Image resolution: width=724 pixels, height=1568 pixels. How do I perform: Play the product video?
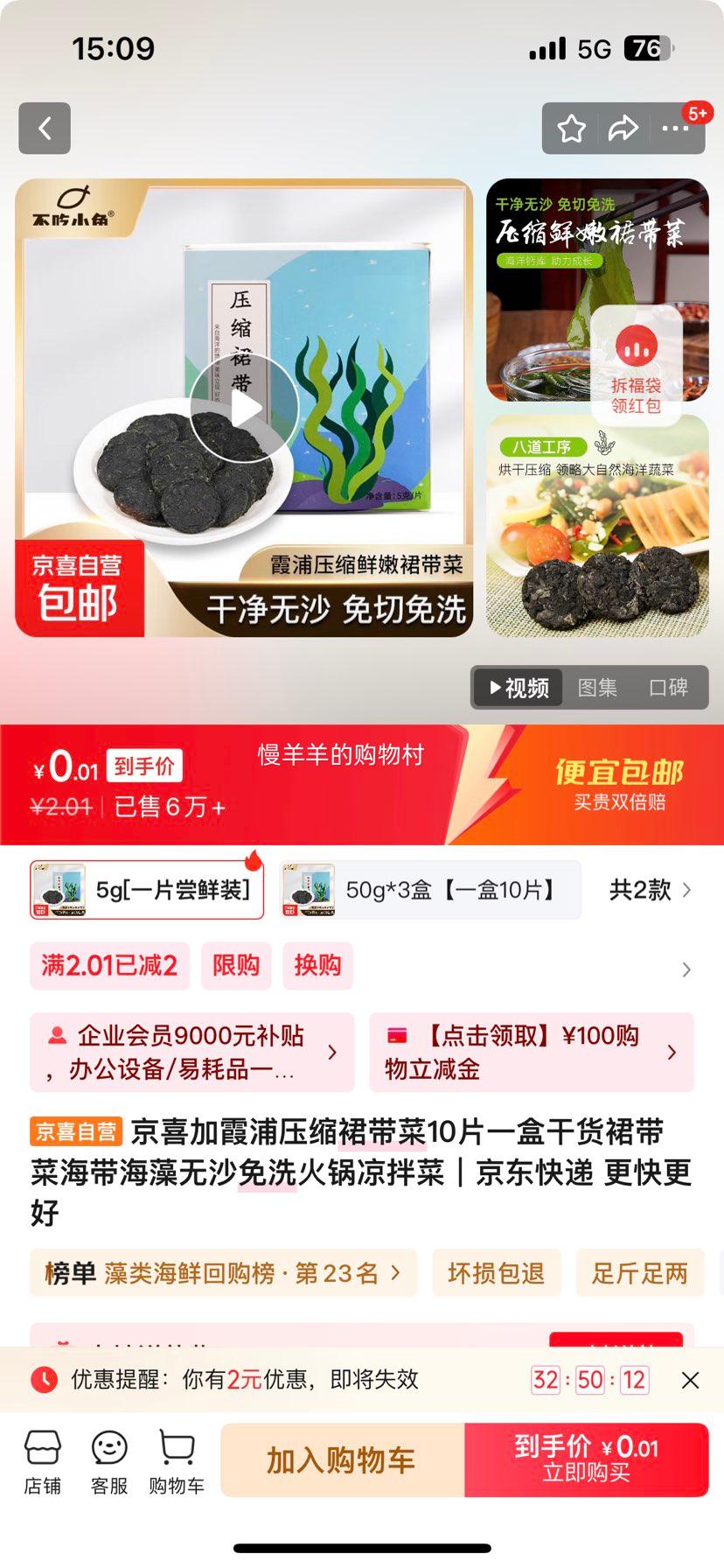(244, 408)
